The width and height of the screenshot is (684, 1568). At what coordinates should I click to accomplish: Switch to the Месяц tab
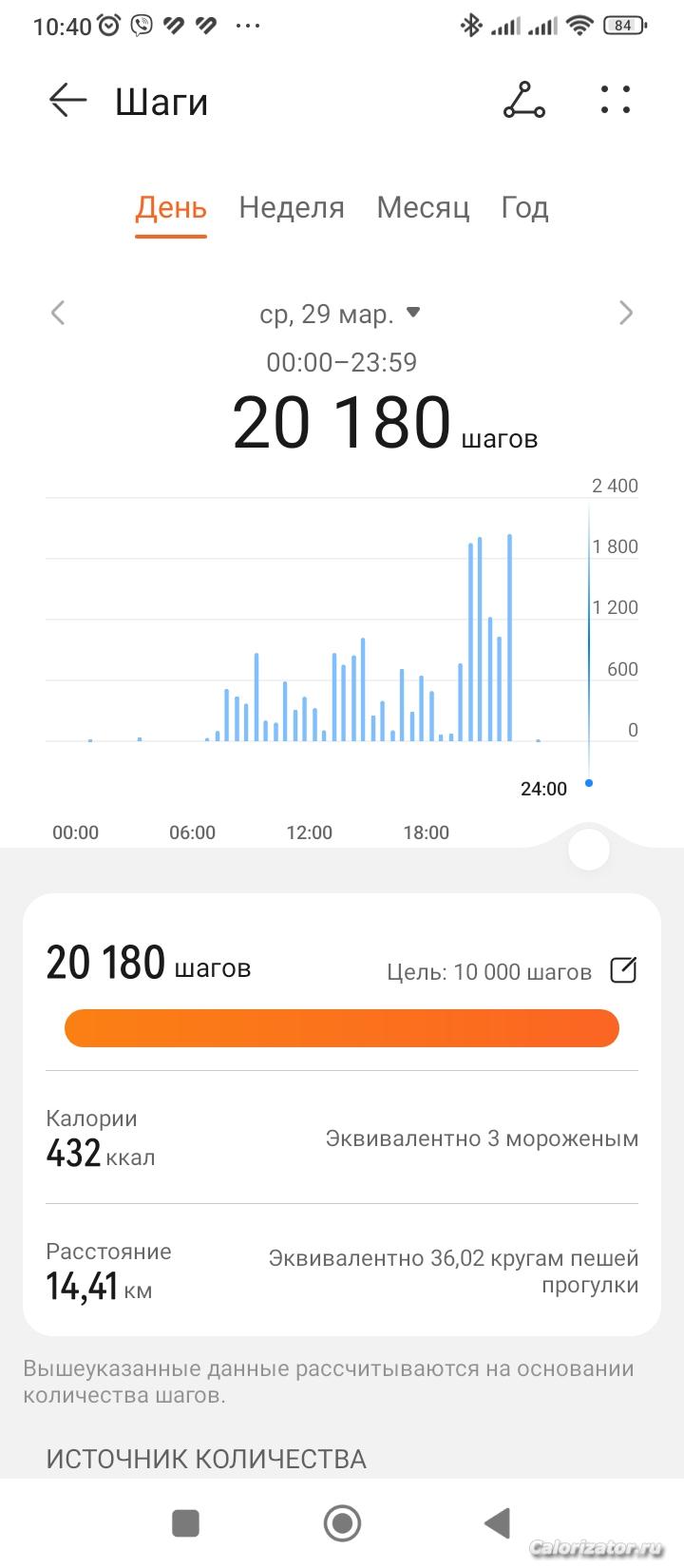click(x=423, y=207)
